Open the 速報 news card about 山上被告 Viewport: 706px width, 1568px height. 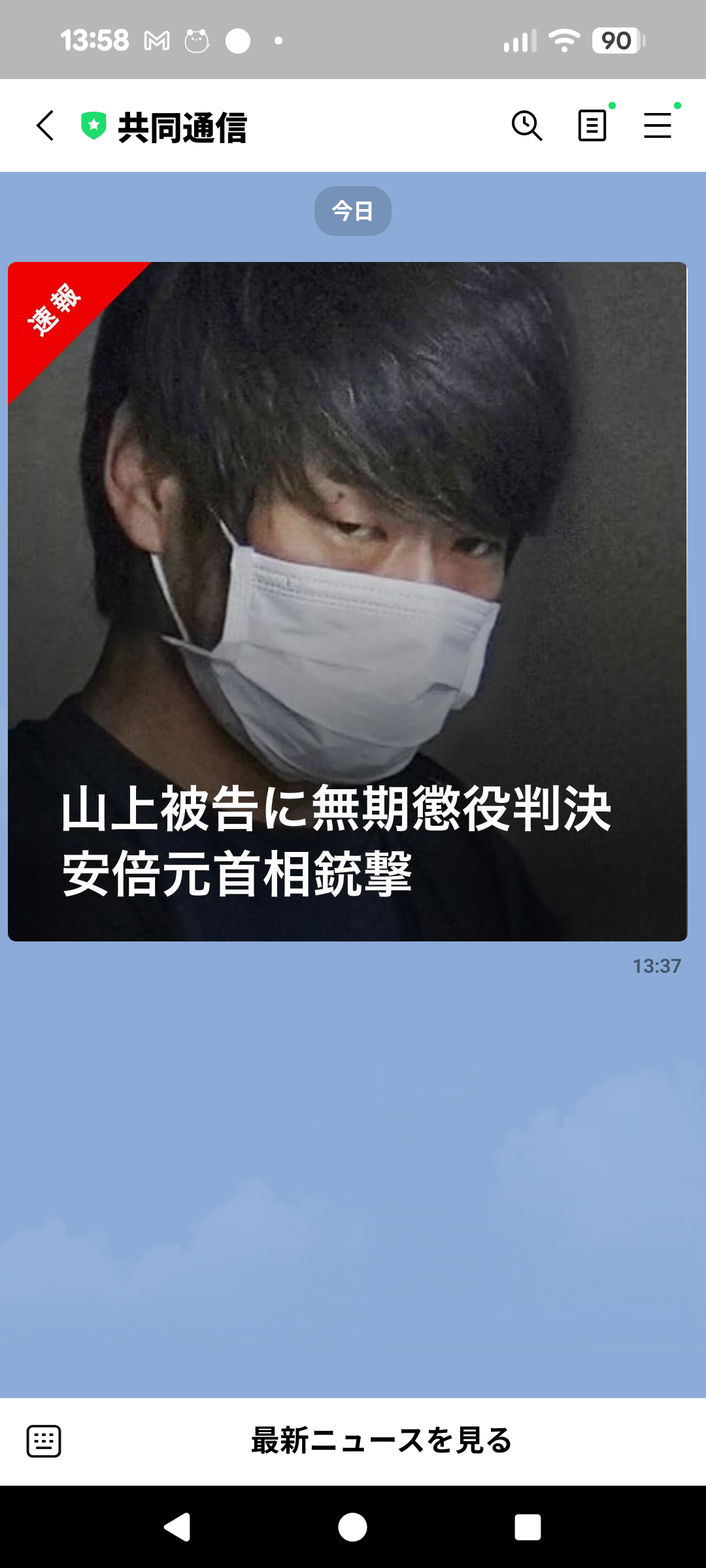pyautogui.click(x=347, y=601)
